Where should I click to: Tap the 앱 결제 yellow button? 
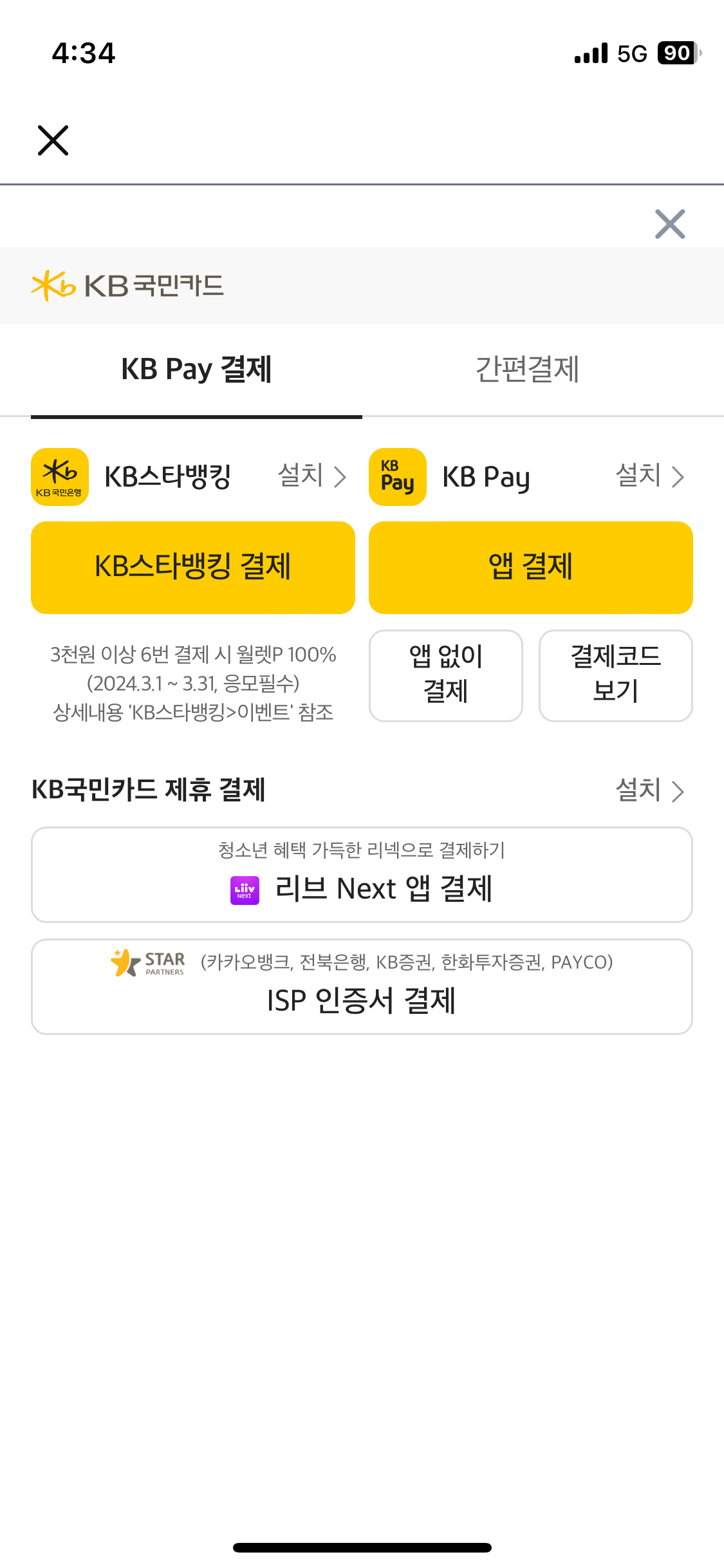click(x=530, y=566)
